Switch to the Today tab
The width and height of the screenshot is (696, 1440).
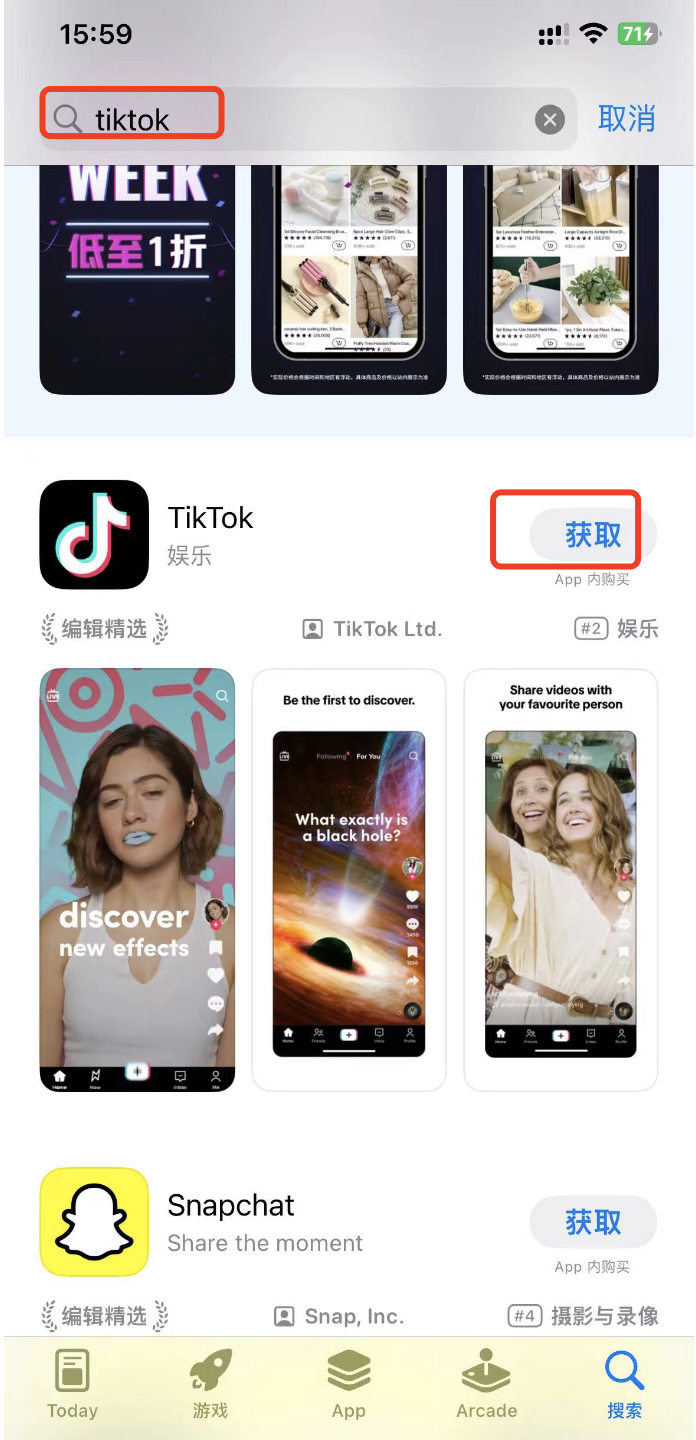[72, 1385]
